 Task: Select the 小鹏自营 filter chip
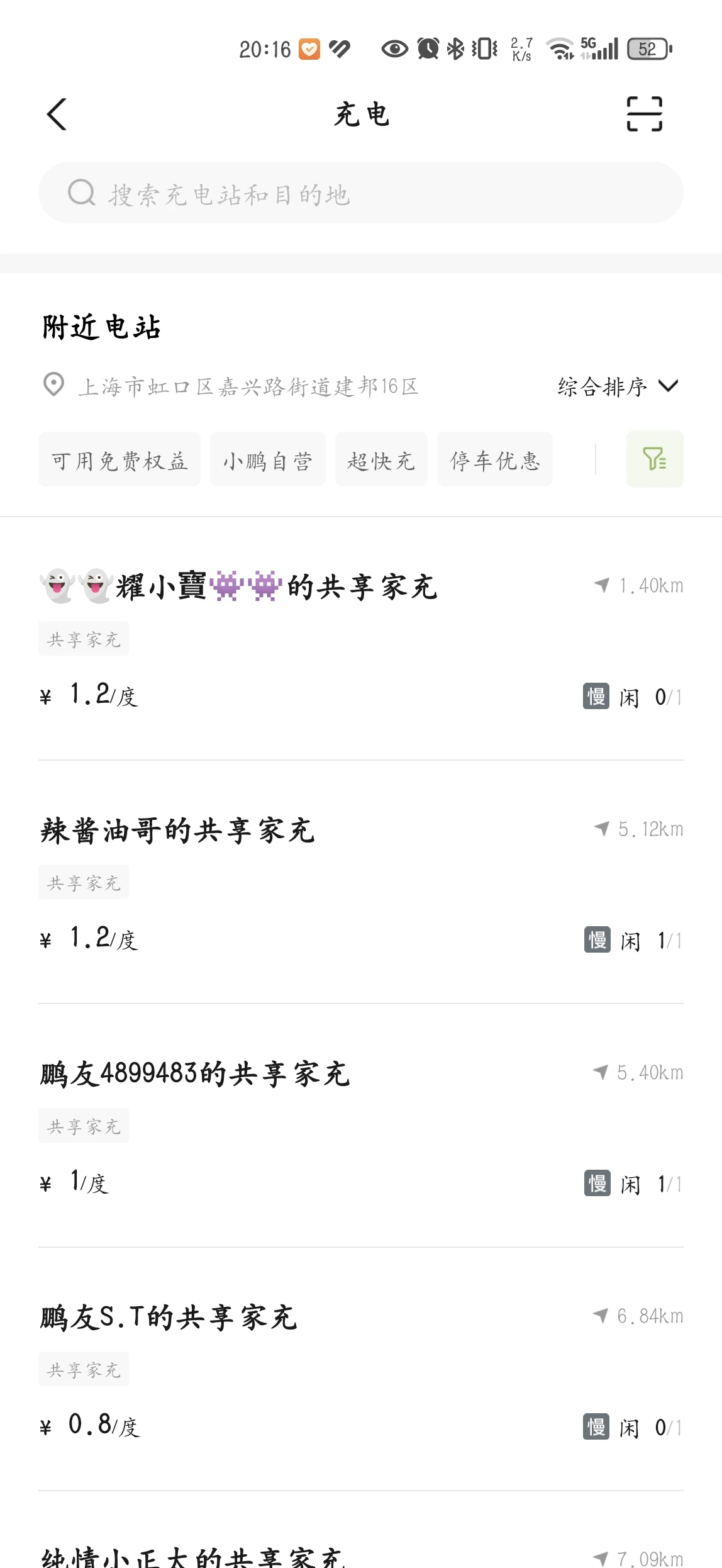pyautogui.click(x=268, y=459)
